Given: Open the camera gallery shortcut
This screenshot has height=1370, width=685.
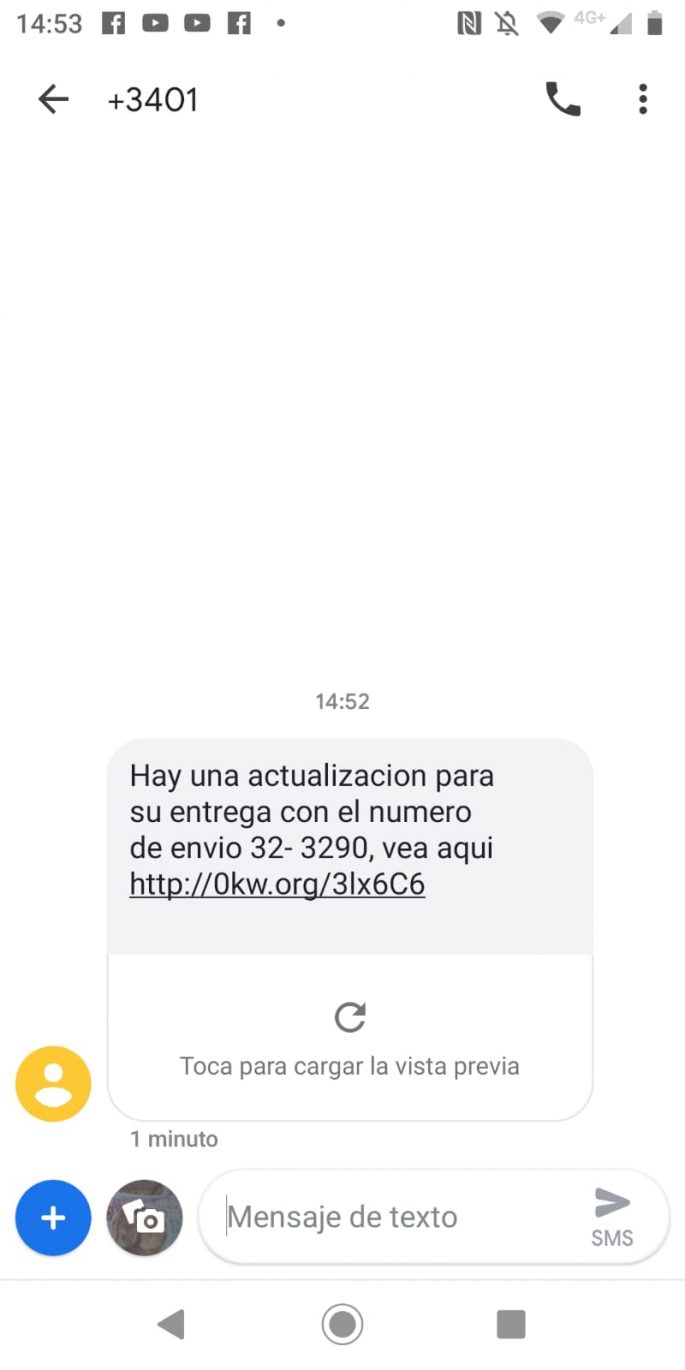Looking at the screenshot, I should pyautogui.click(x=145, y=1218).
